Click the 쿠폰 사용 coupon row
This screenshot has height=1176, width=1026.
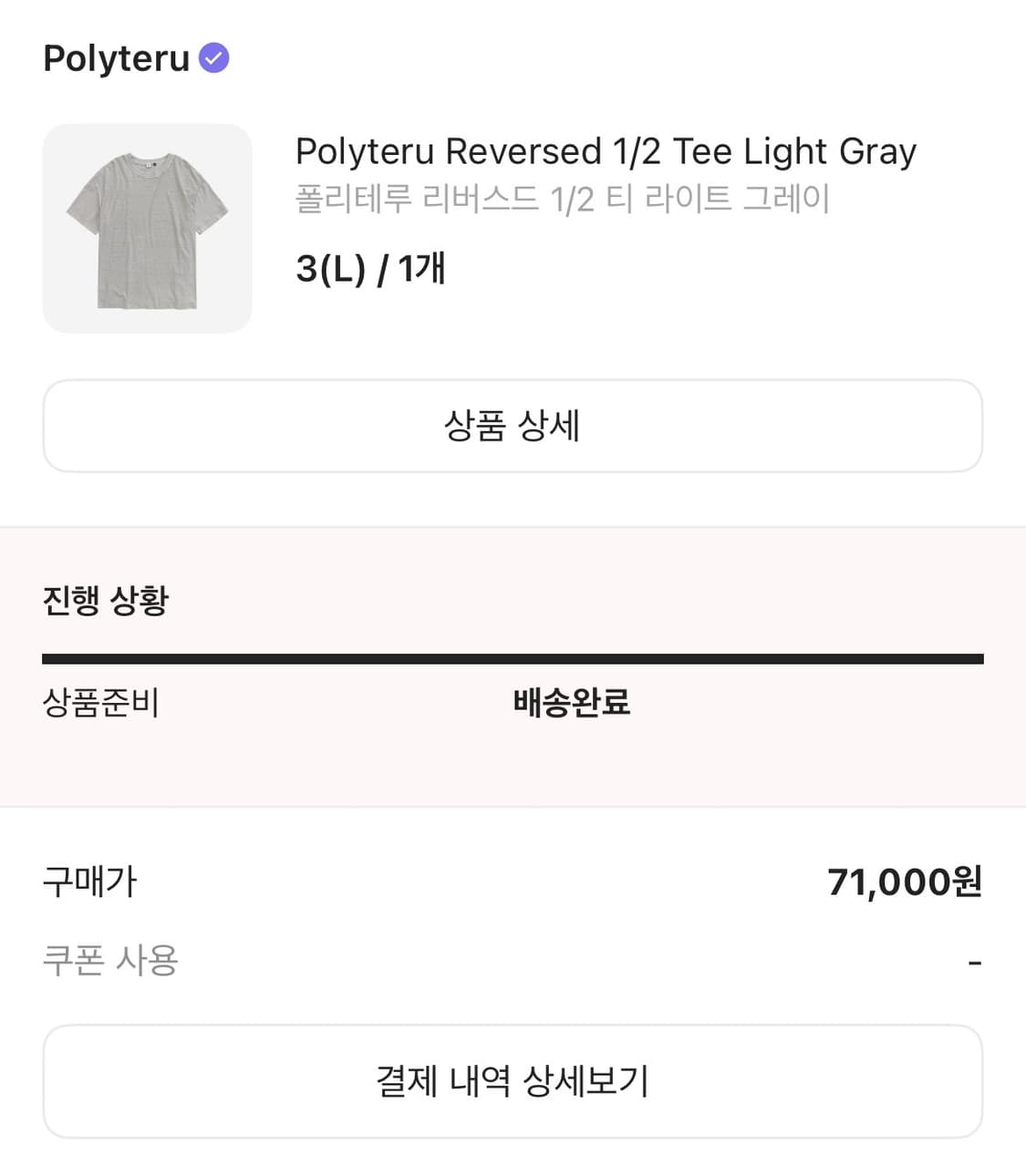point(112,958)
